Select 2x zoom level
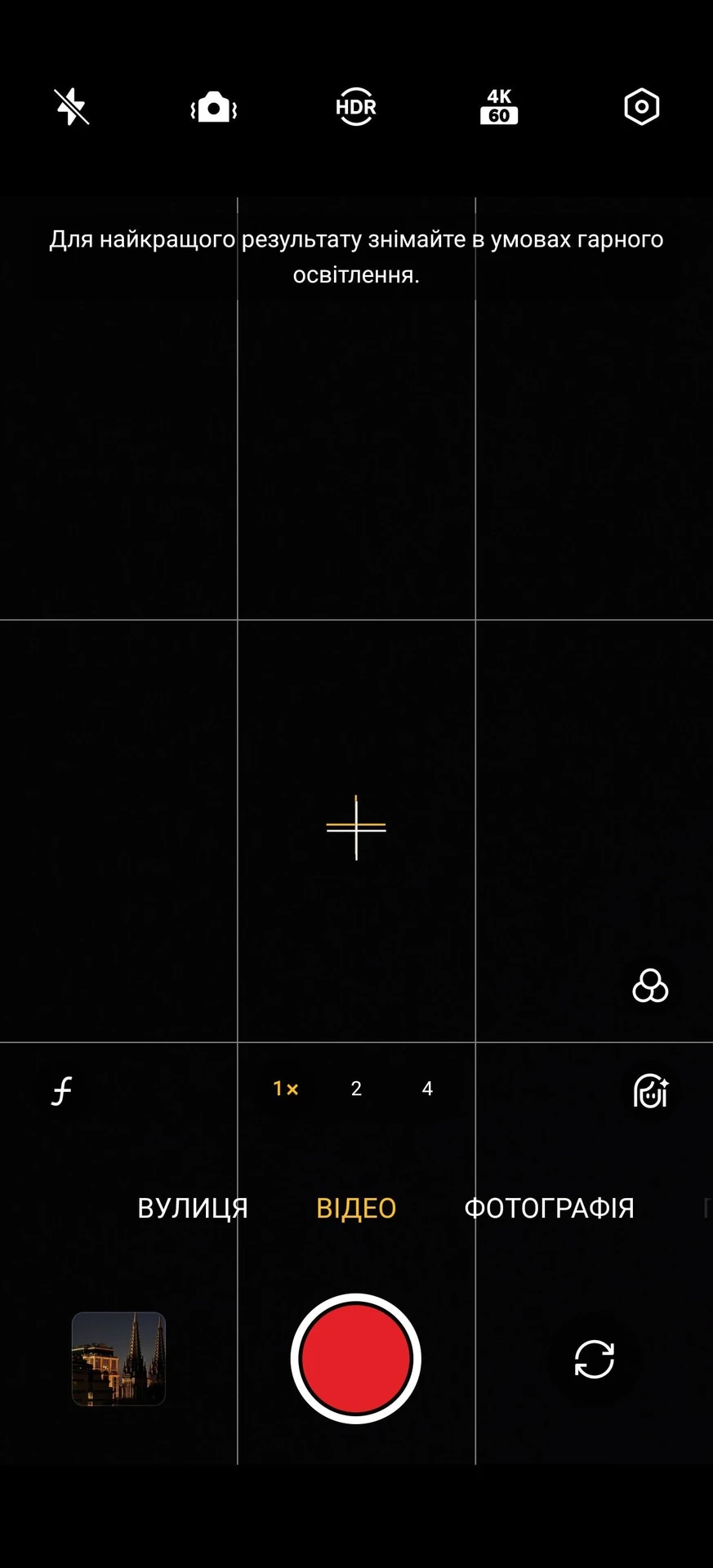The height and width of the screenshot is (1568, 713). tap(356, 1089)
